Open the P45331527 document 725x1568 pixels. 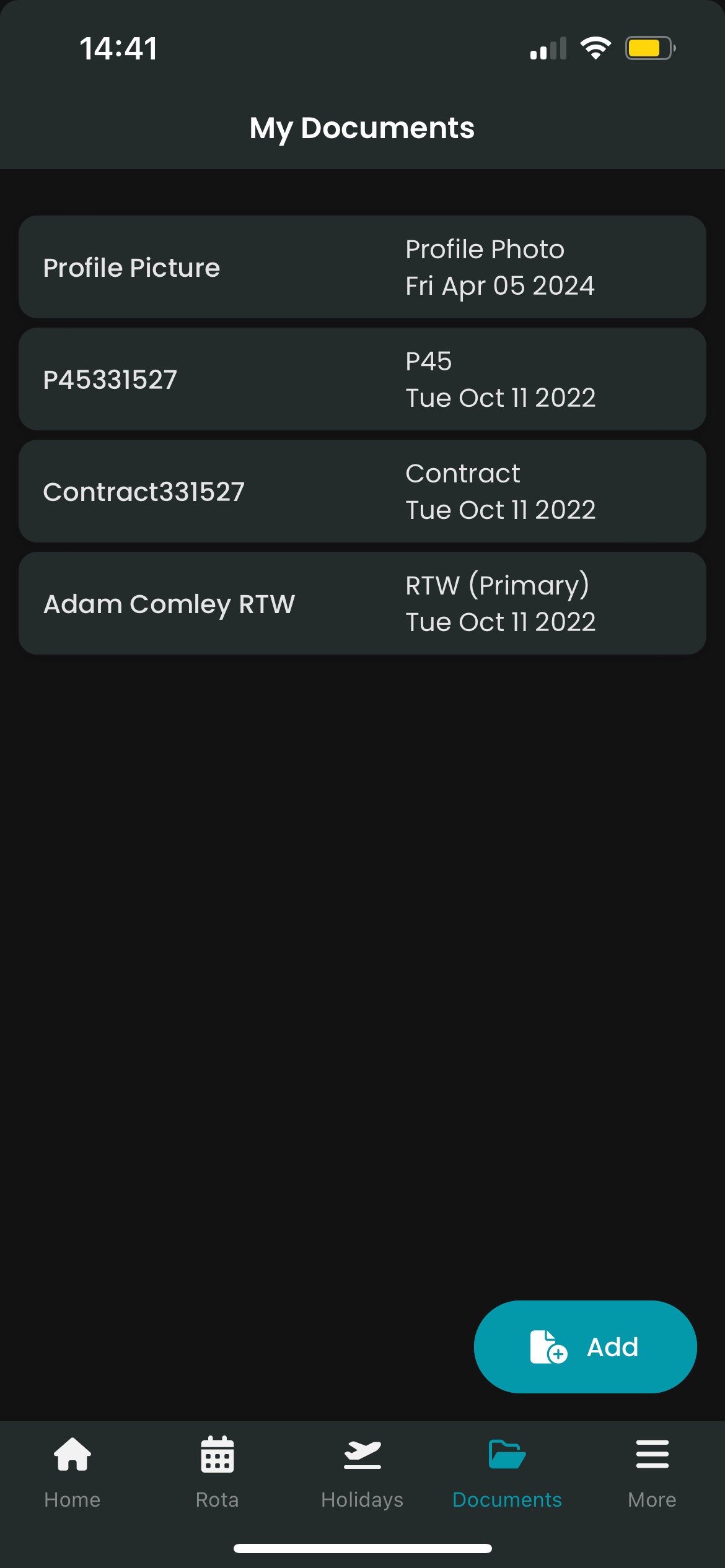(362, 379)
